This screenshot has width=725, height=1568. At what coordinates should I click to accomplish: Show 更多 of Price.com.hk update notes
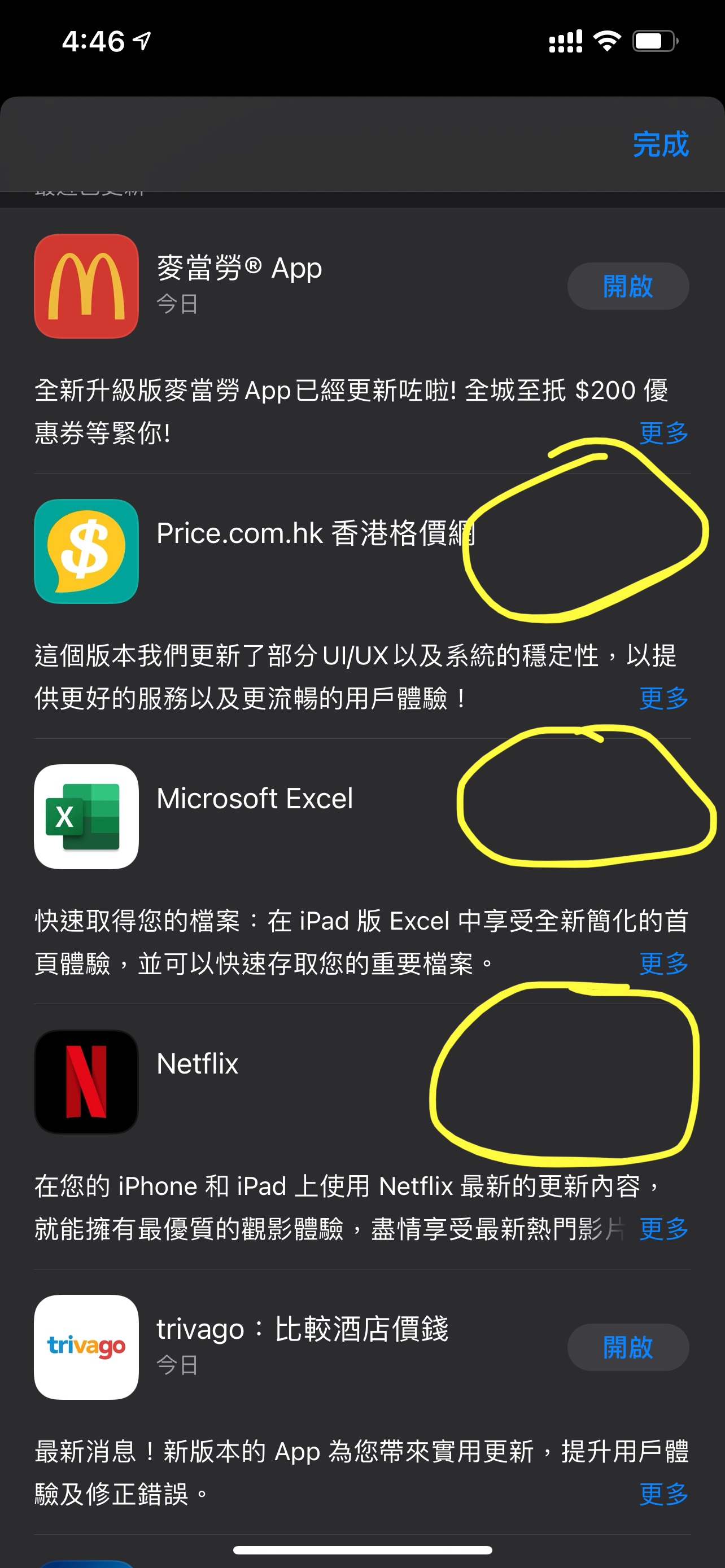[x=663, y=698]
